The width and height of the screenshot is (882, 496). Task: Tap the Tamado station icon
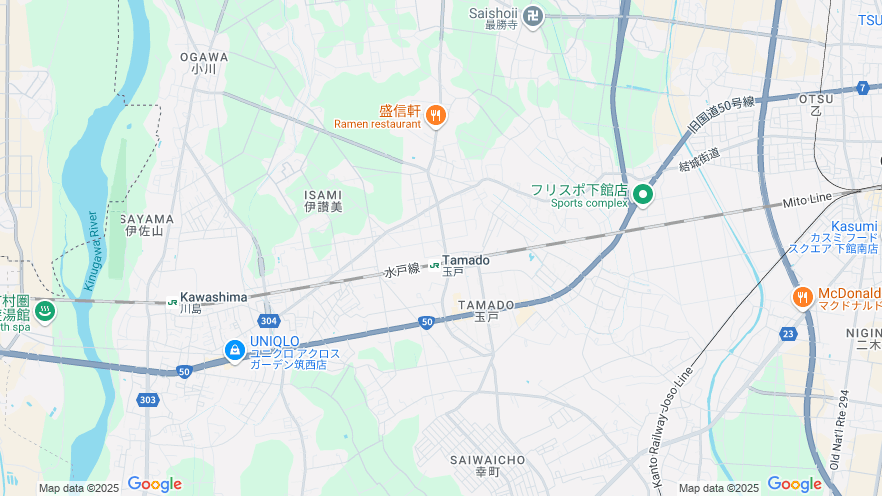click(434, 266)
